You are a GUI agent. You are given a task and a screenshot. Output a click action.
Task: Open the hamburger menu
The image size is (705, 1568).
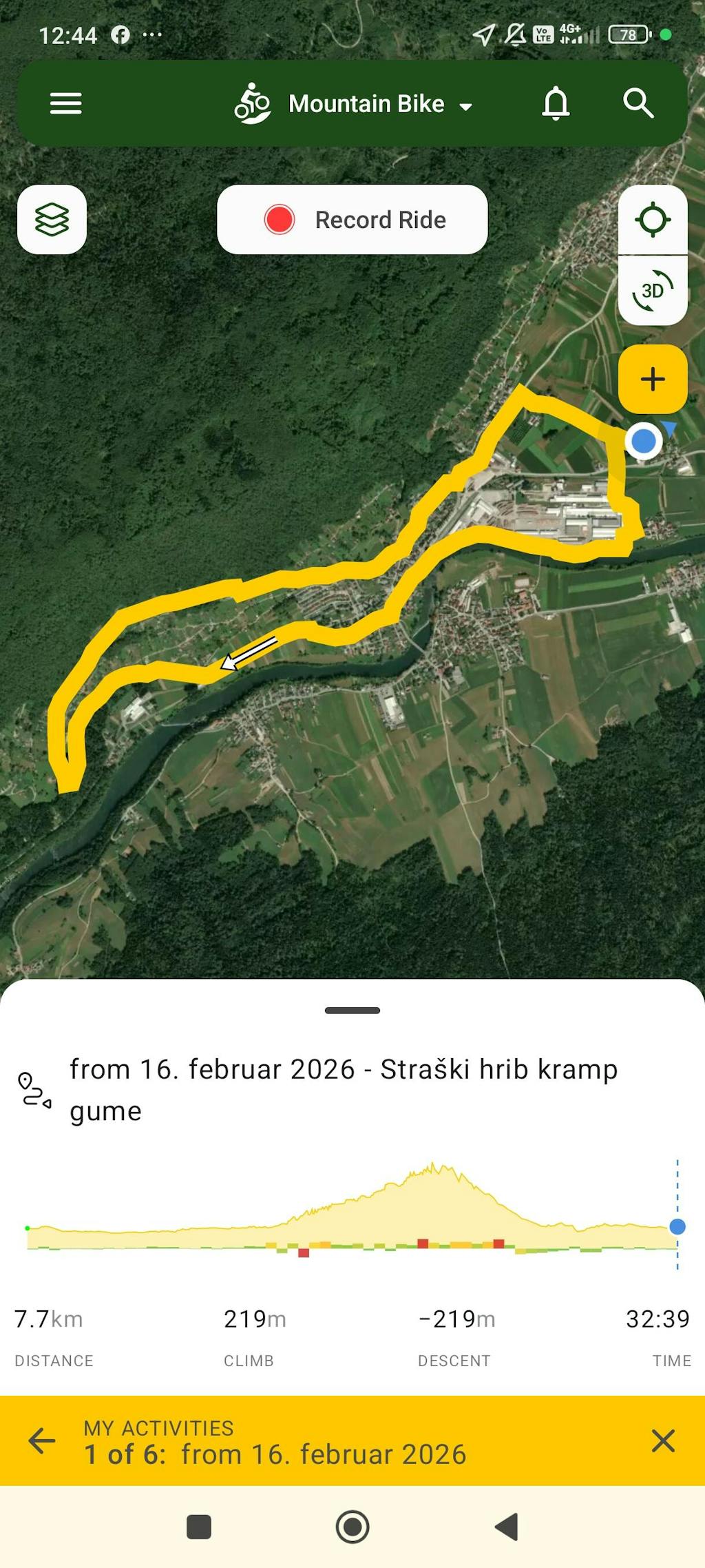pos(66,103)
